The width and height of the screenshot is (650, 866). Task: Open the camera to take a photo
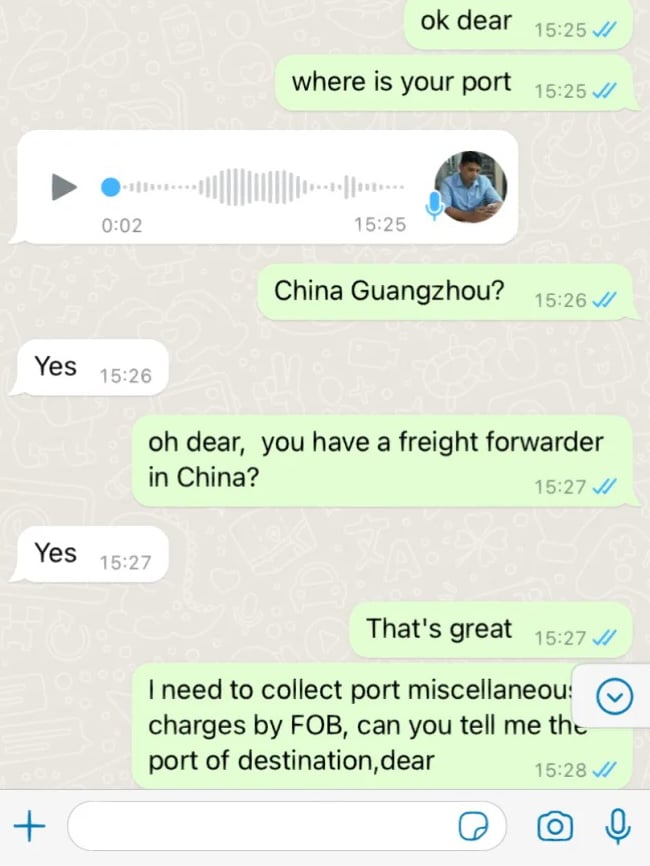pyautogui.click(x=555, y=826)
